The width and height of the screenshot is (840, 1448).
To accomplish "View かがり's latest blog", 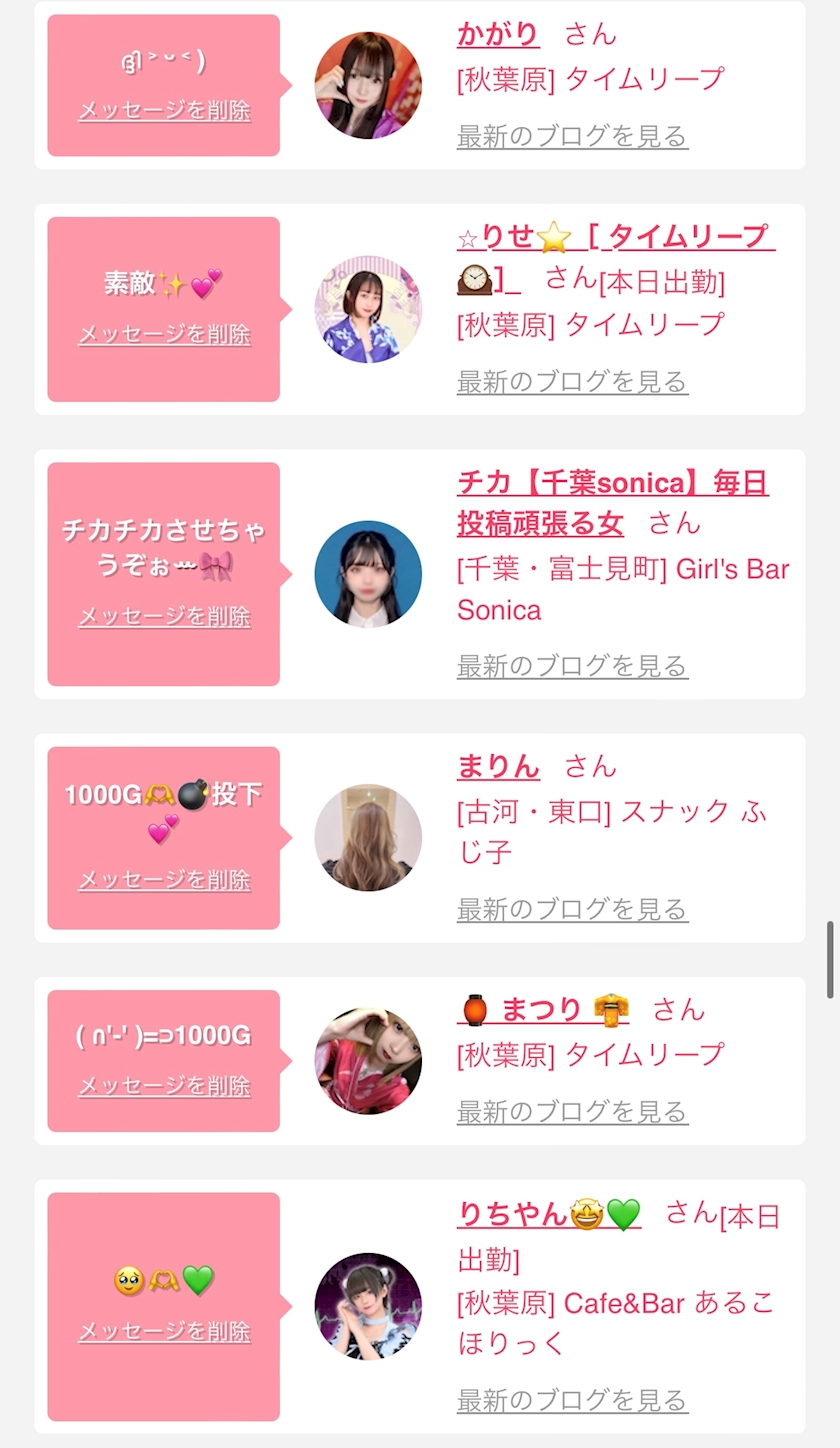I will tap(572, 136).
